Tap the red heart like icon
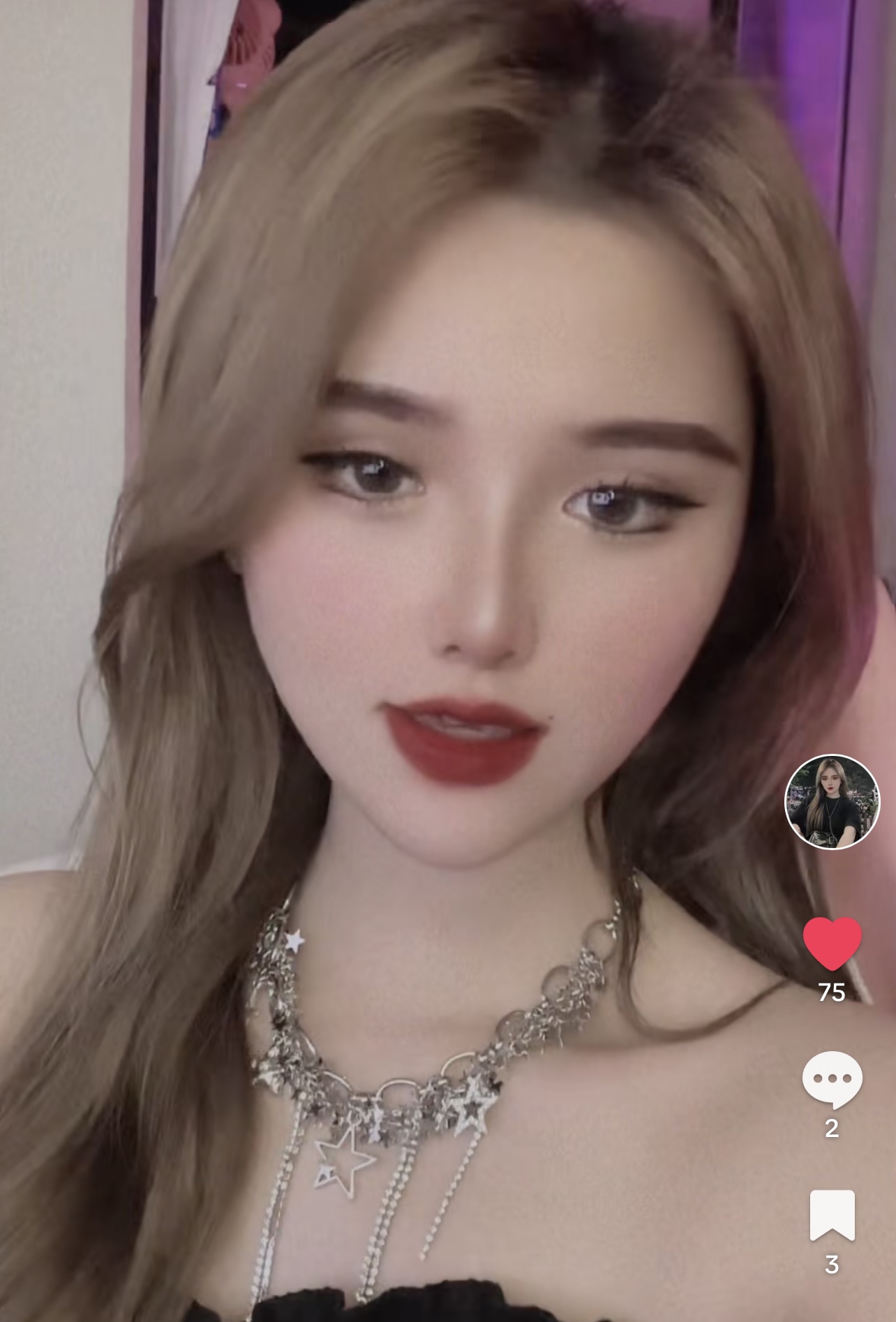896x1322 pixels. point(832,944)
